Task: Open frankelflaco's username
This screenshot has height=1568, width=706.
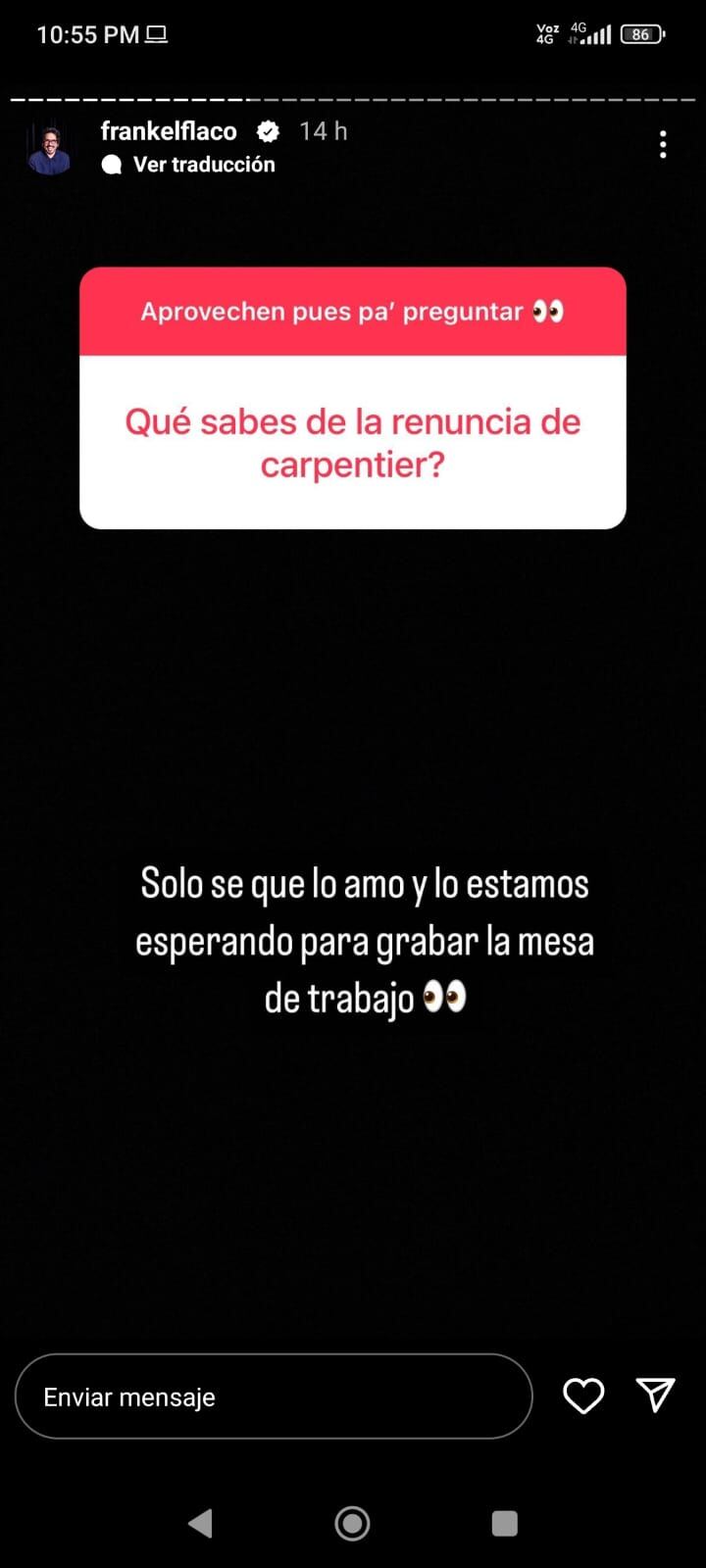Action: [168, 130]
